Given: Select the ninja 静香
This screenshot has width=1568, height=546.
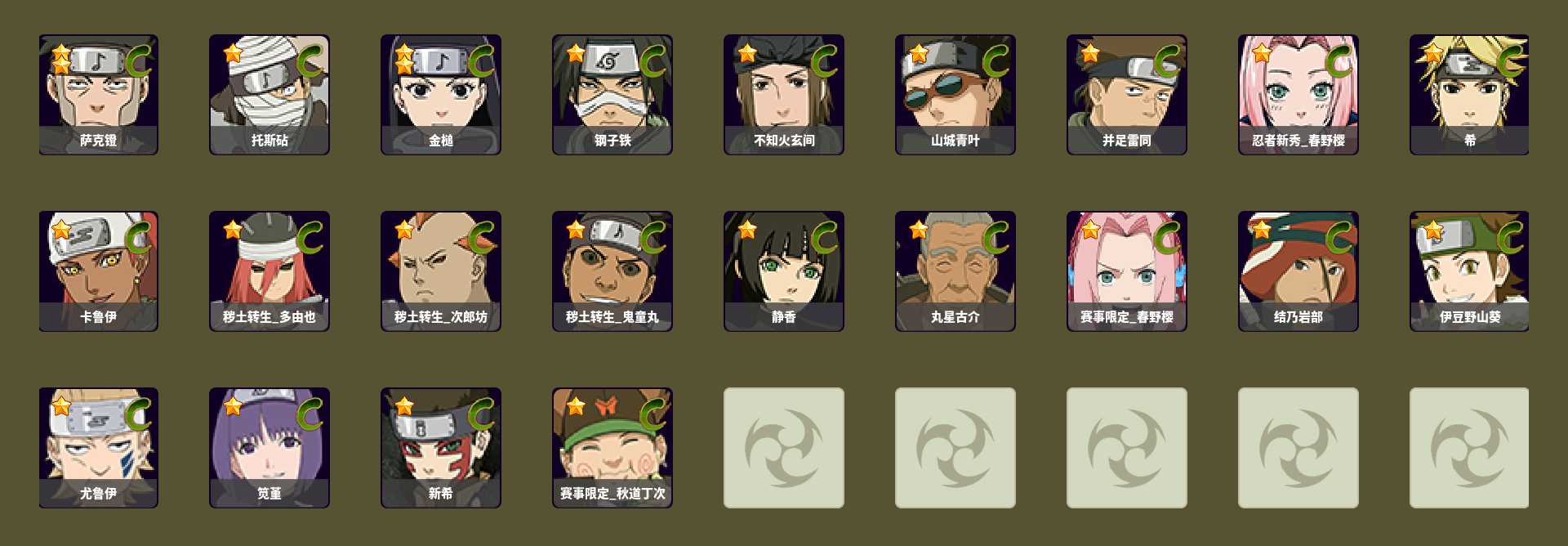Looking at the screenshot, I should click(x=784, y=271).
